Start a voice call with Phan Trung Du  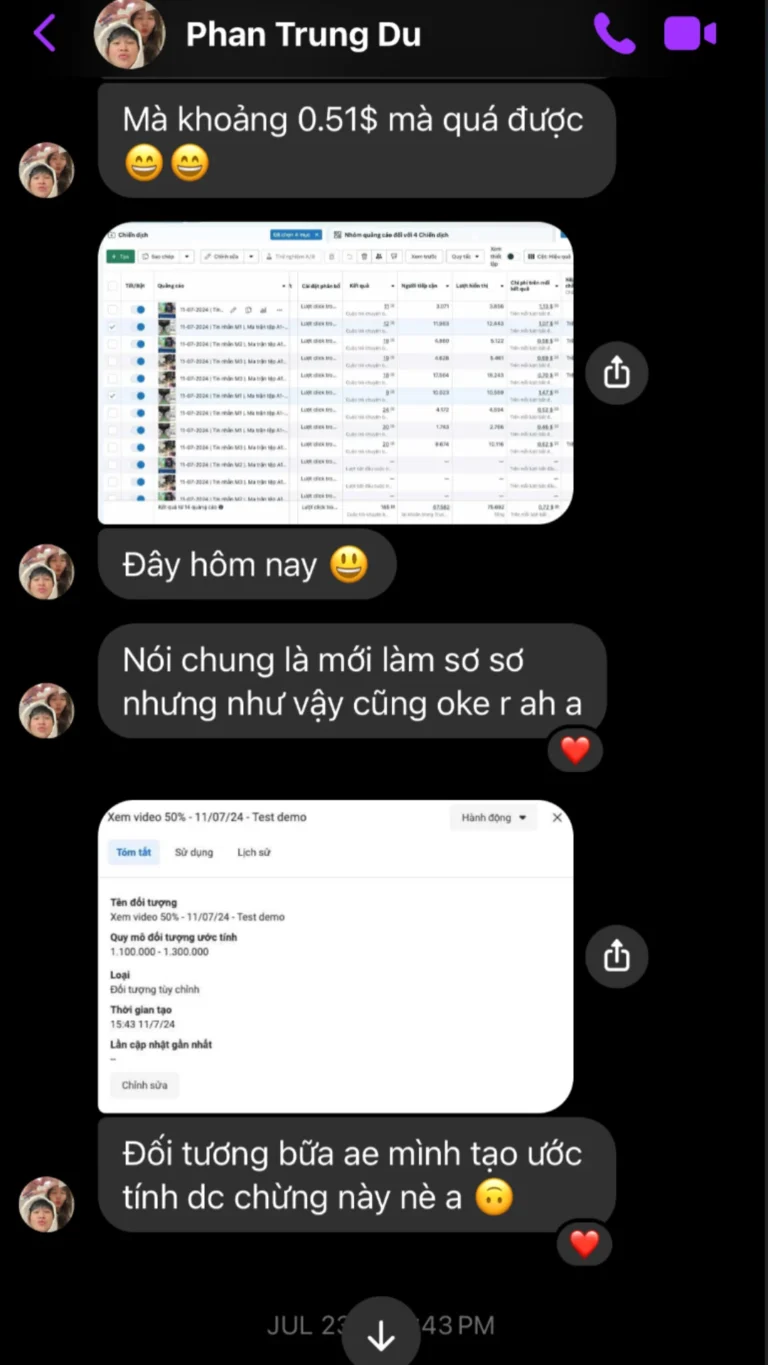(613, 34)
